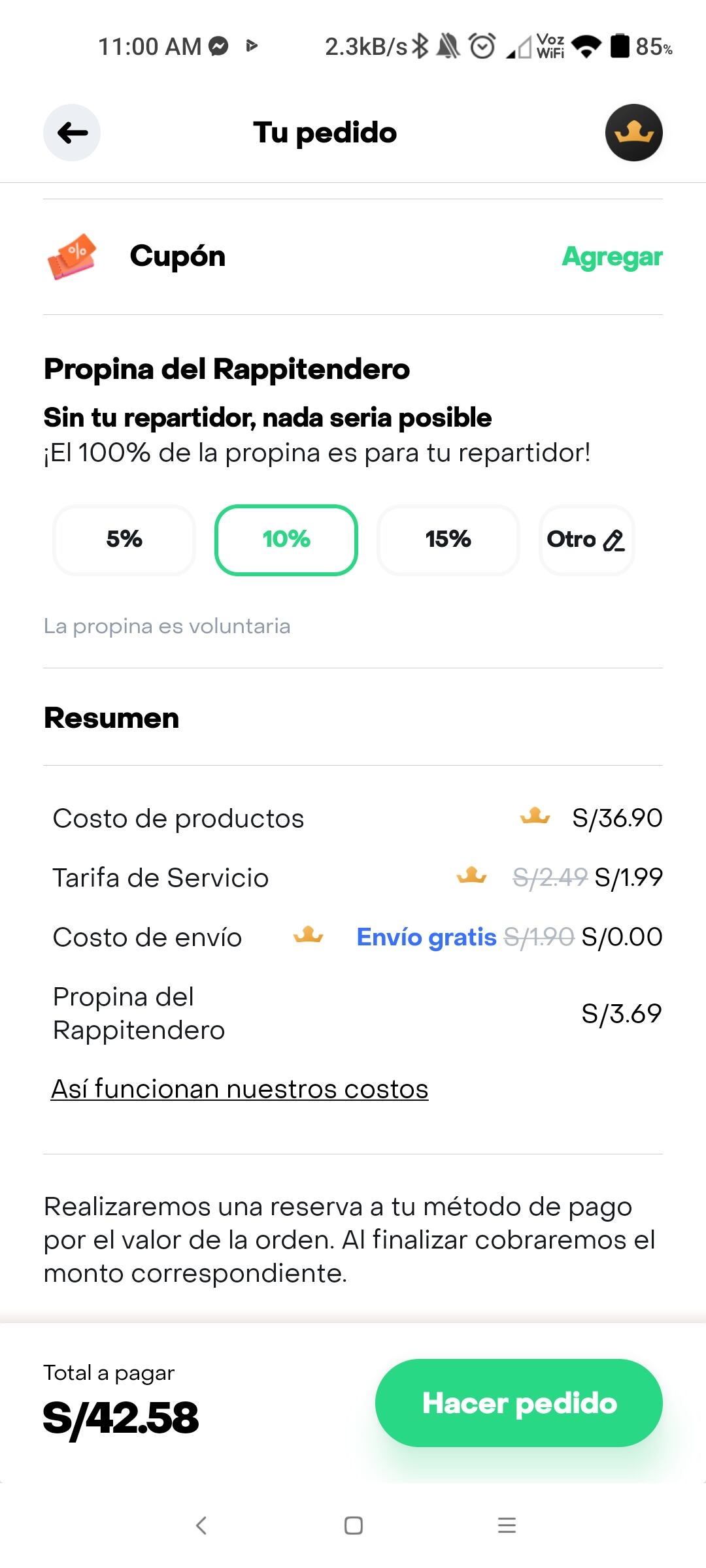This screenshot has height=1568, width=706.
Task: Click the crown icon beside Costo de envío
Action: pyautogui.click(x=307, y=936)
